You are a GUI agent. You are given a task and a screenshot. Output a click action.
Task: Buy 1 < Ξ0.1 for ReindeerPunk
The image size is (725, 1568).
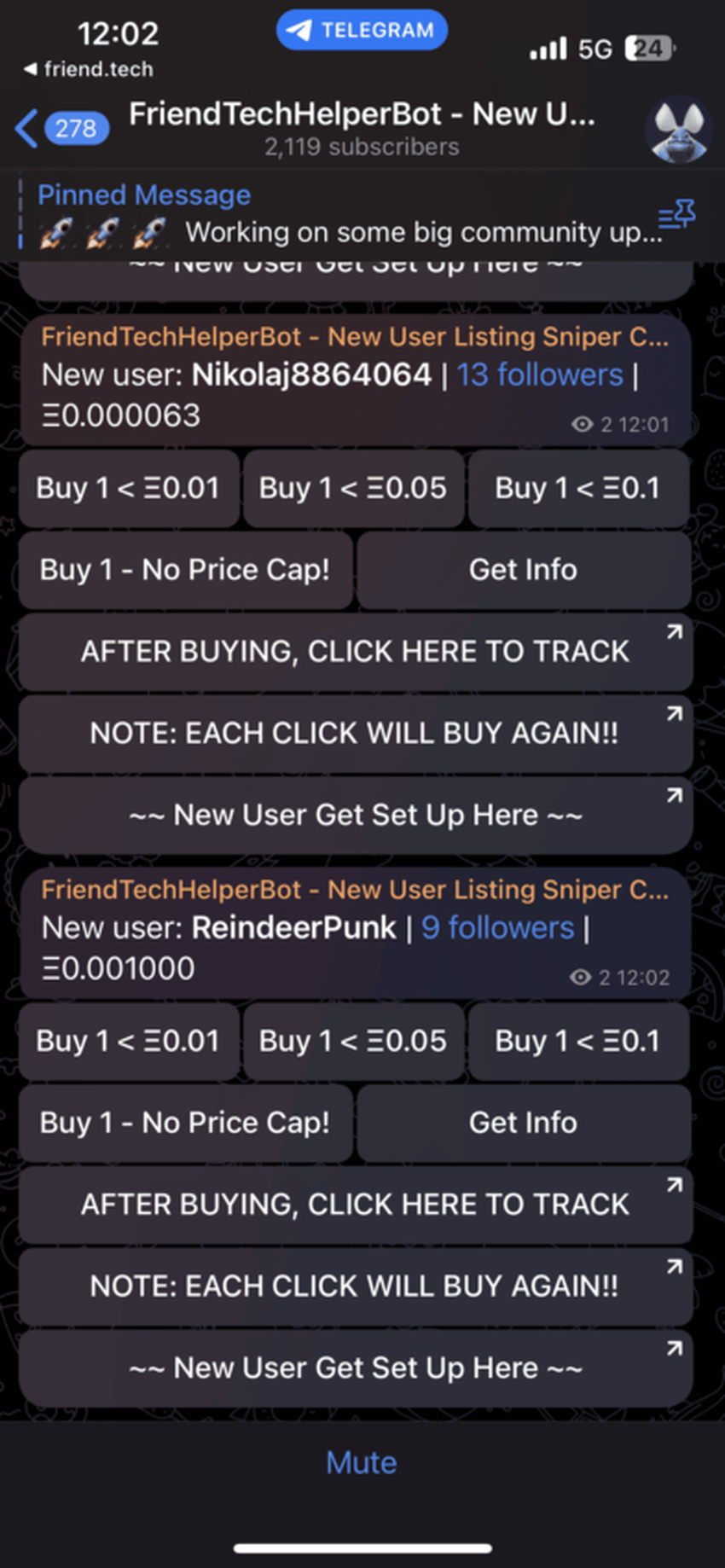click(578, 1041)
